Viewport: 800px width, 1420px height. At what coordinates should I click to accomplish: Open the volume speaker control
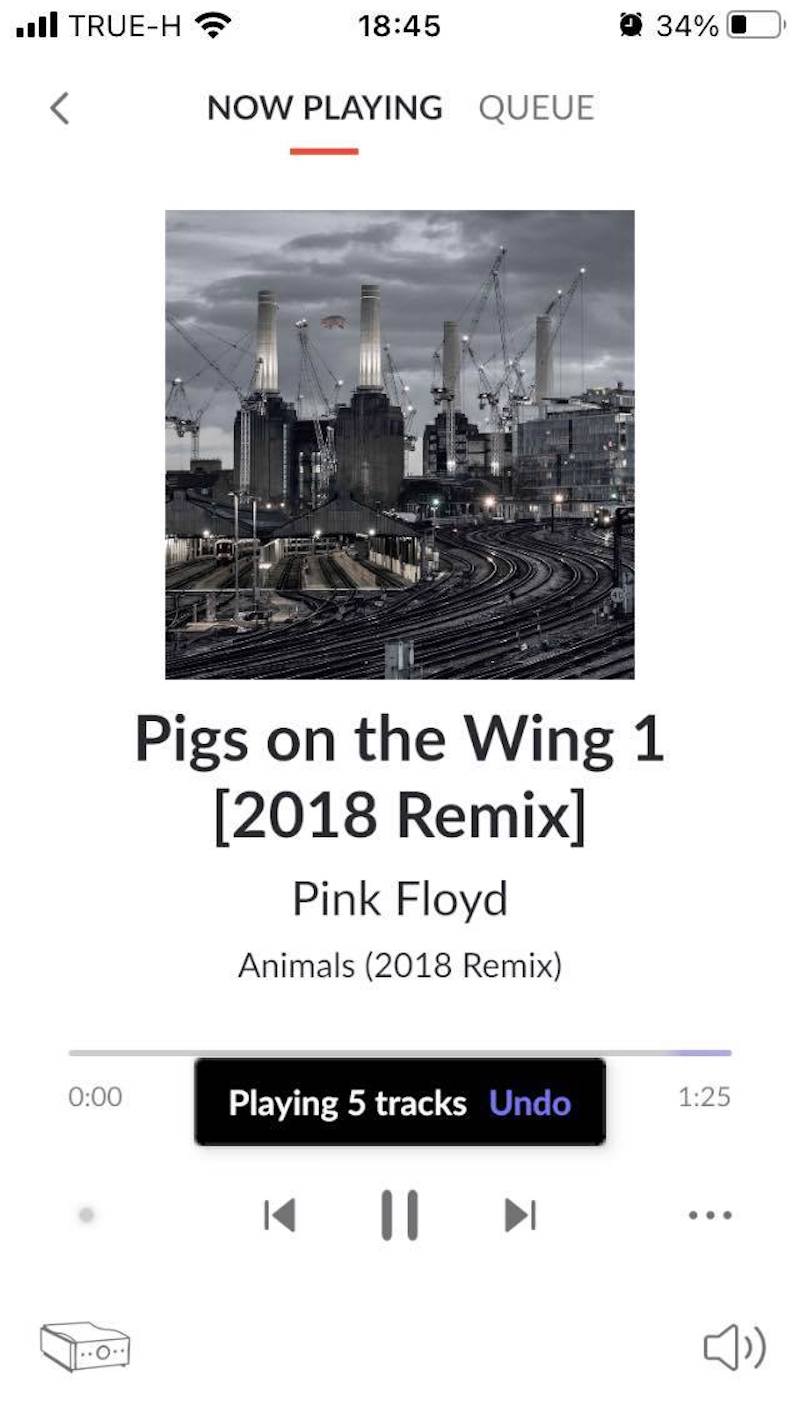(x=735, y=1346)
